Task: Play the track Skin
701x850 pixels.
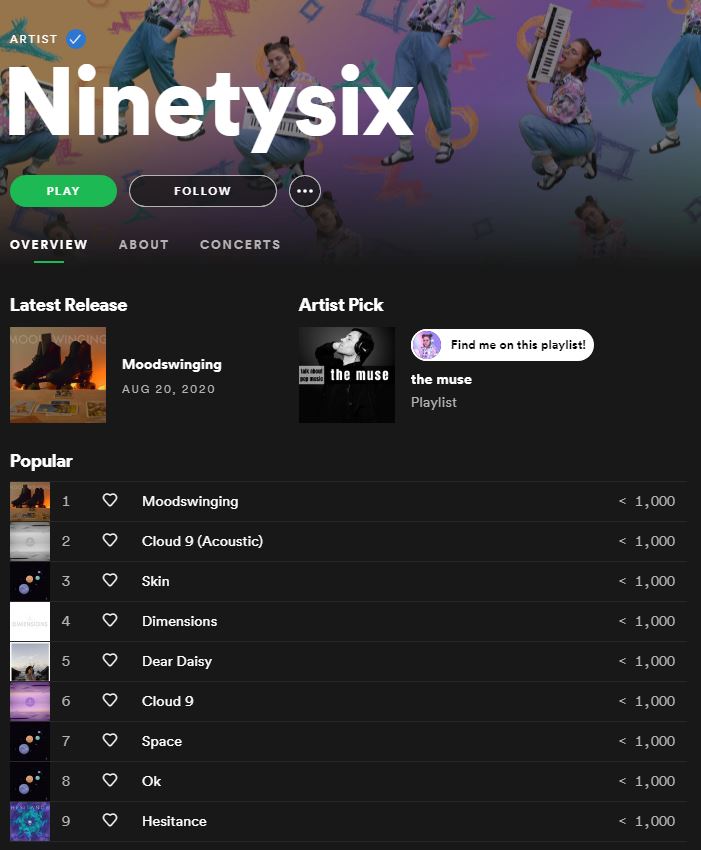Action: [x=155, y=581]
